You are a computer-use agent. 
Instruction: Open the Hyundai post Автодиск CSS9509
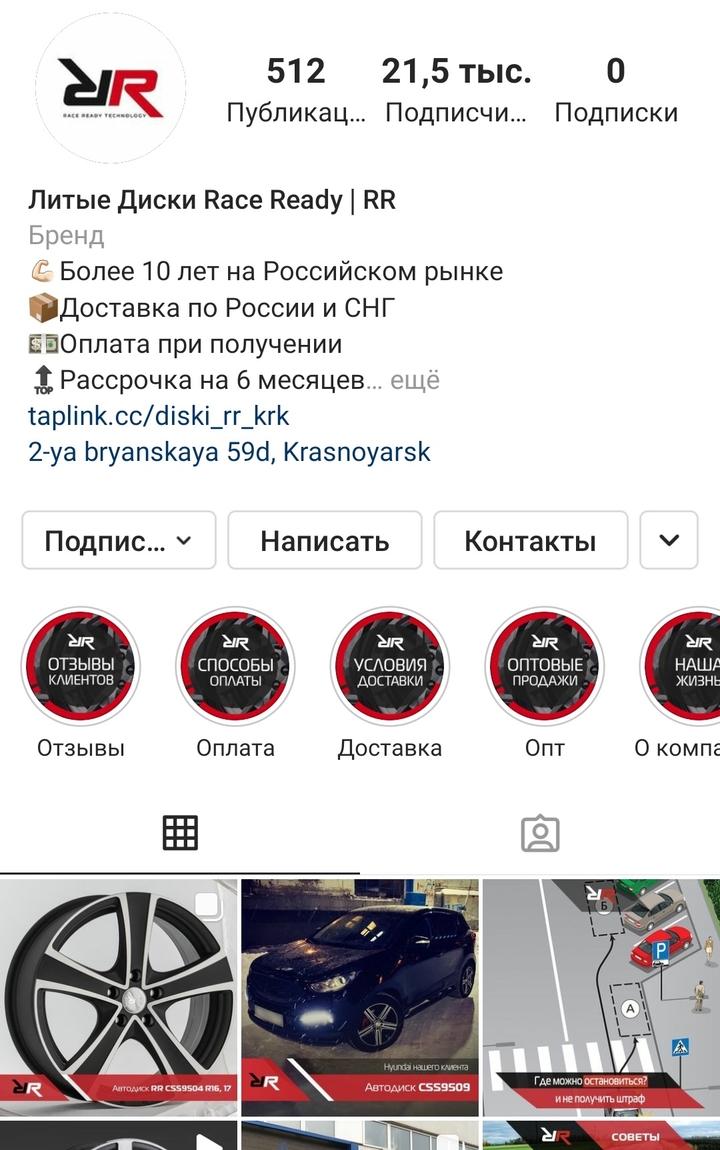point(360,997)
